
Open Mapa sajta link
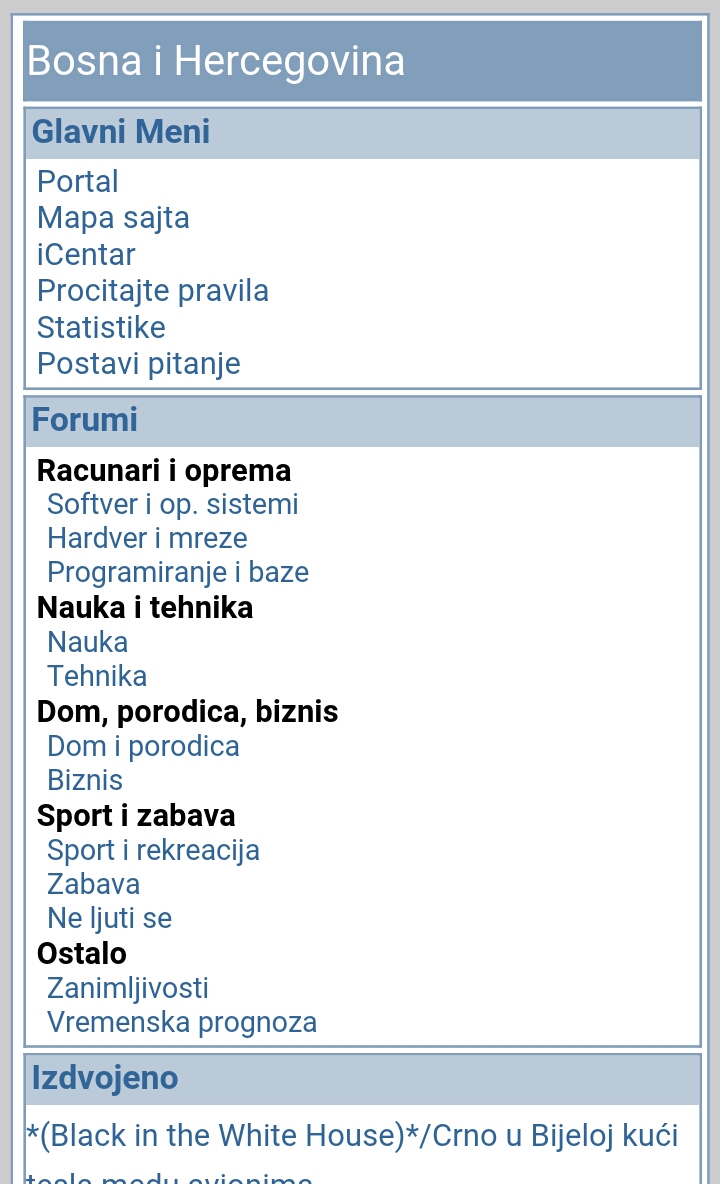click(113, 218)
